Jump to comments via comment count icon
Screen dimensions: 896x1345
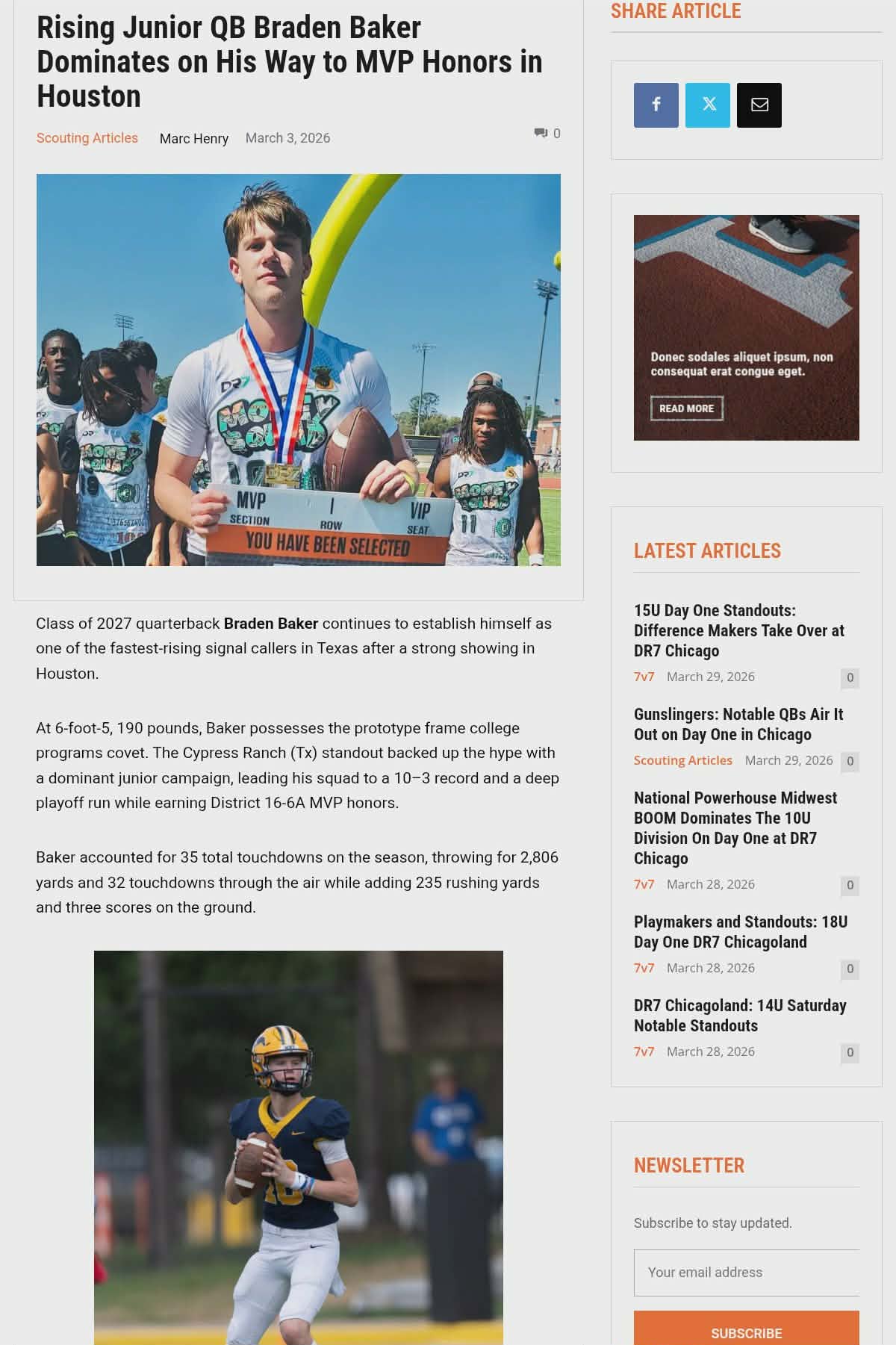547,134
